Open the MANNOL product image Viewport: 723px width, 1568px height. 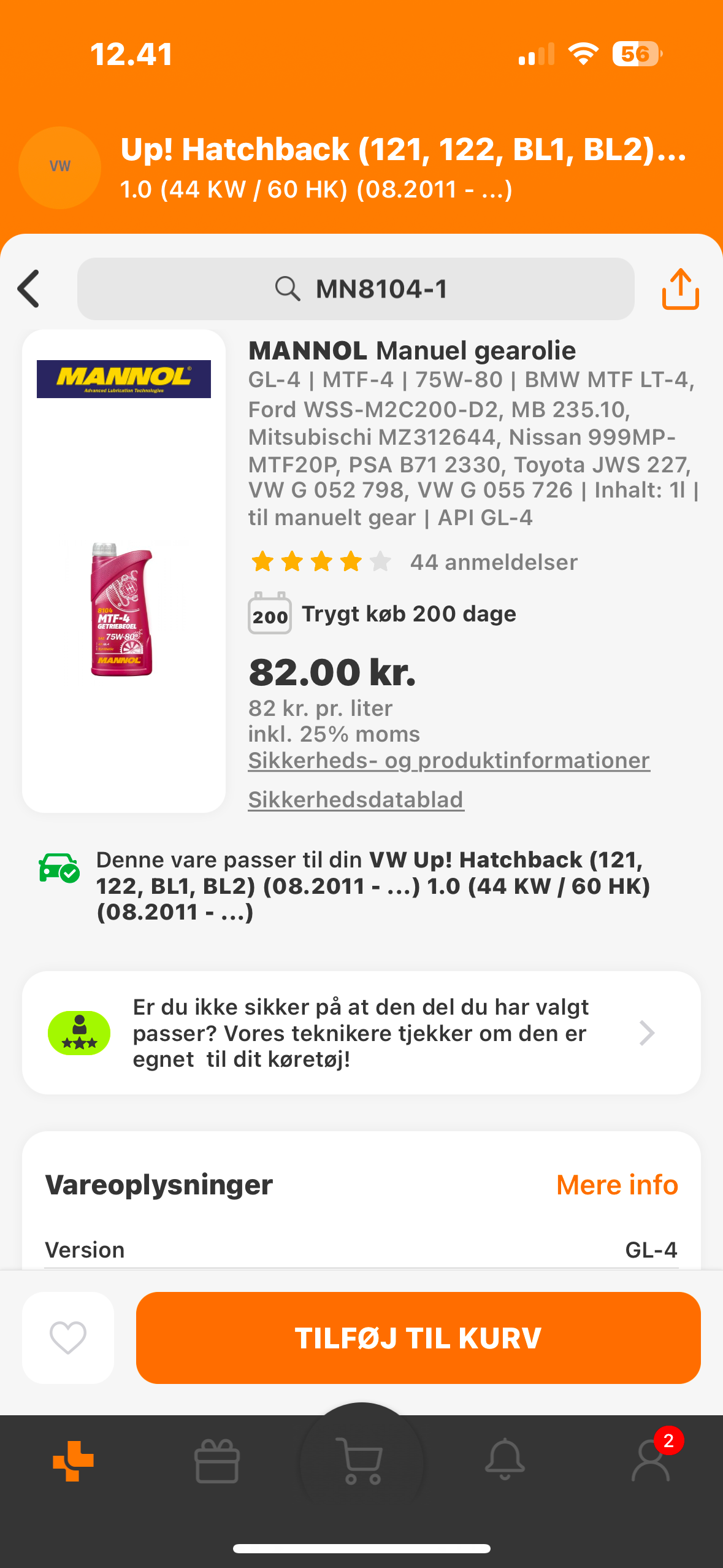point(123,571)
